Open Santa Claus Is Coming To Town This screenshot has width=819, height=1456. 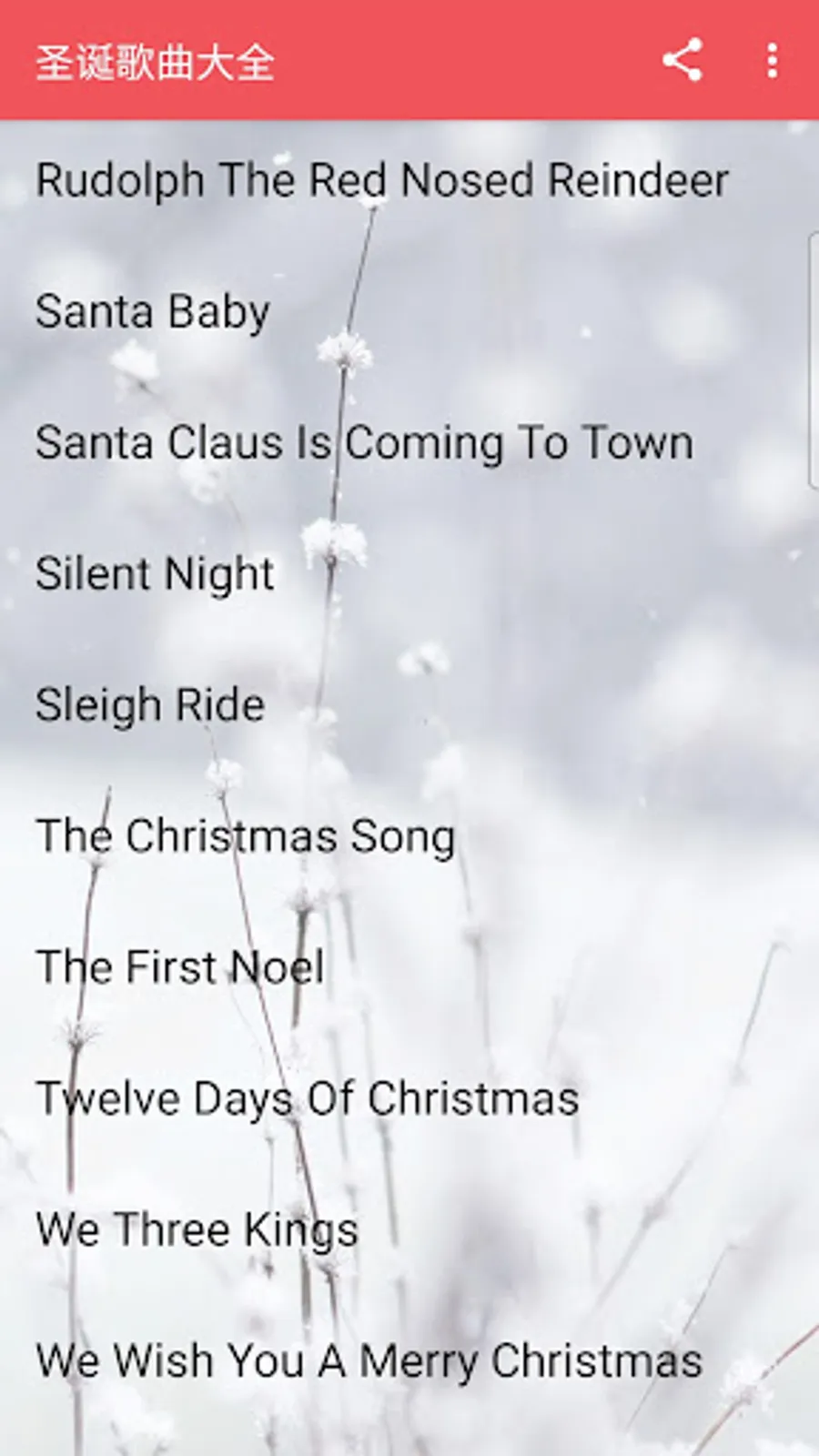point(364,443)
